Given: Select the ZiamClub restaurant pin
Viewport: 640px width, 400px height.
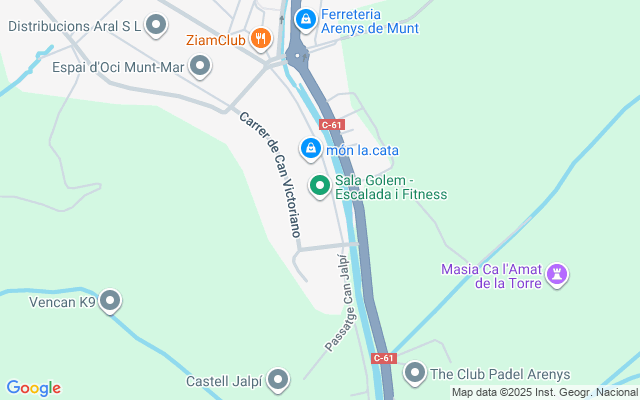Looking at the screenshot, I should click(x=261, y=39).
